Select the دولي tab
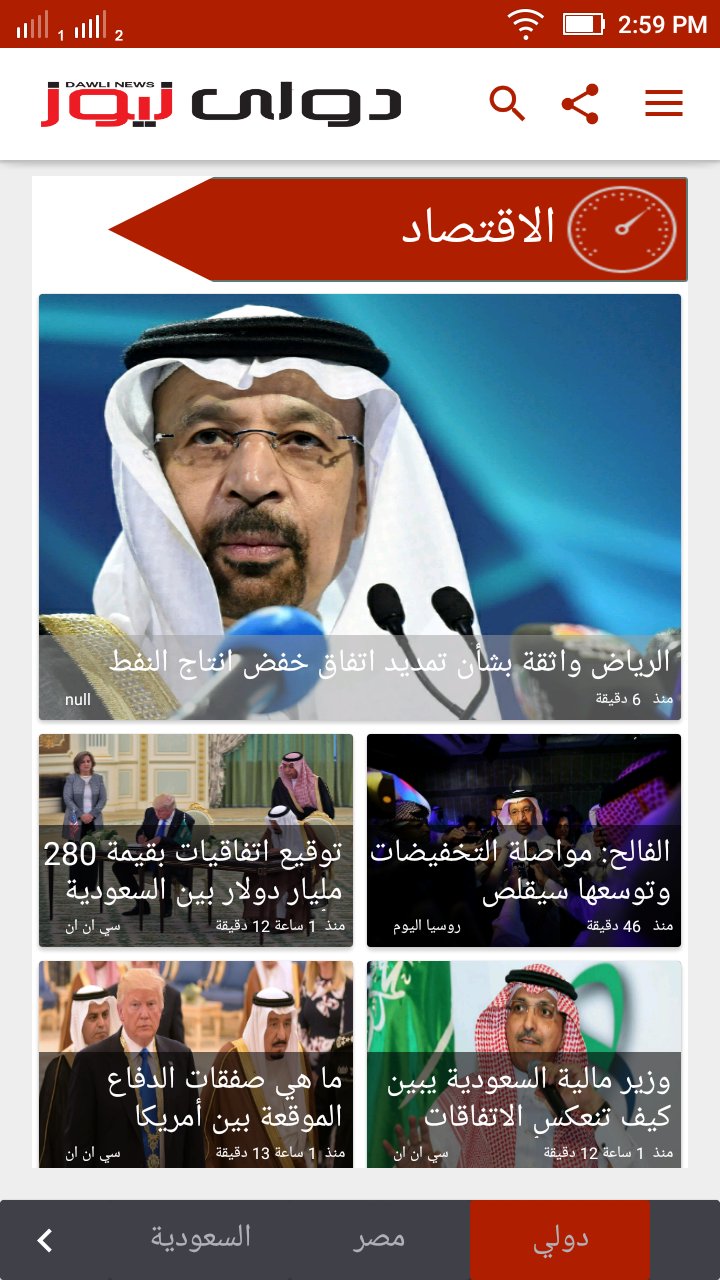This screenshot has width=720, height=1280. 560,1239
